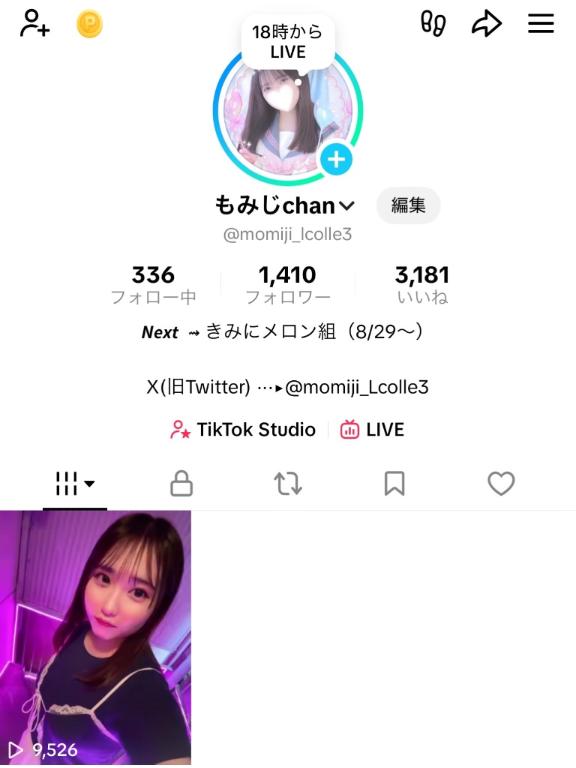Switch to the posts grid tab
Screen dimensions: 576x768
(74, 484)
